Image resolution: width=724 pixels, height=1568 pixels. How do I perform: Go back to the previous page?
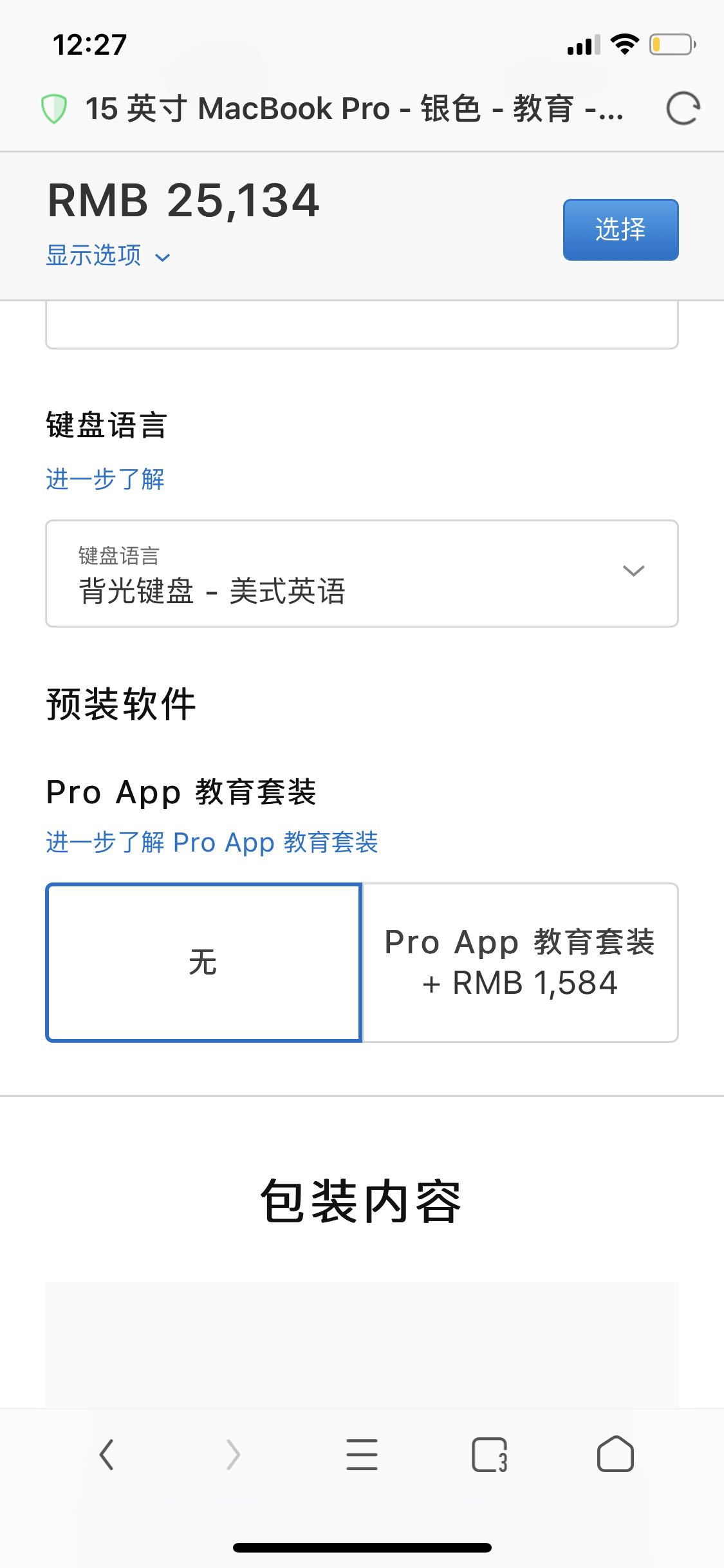tap(107, 1455)
